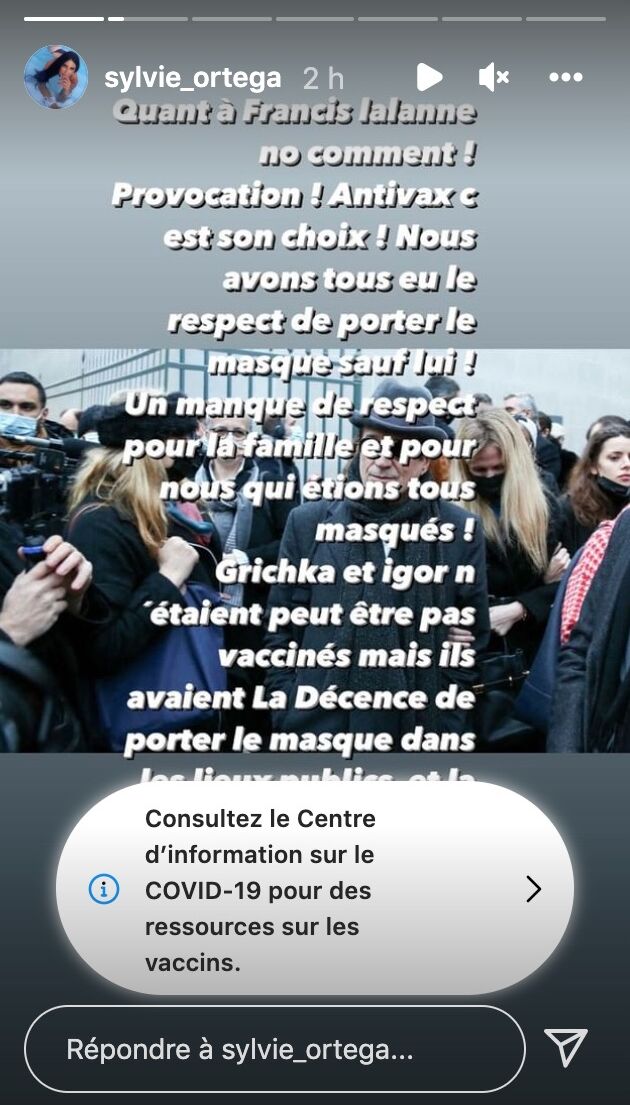The height and width of the screenshot is (1105, 630).
Task: Open the COVID-19 information center banner
Action: coord(315,889)
